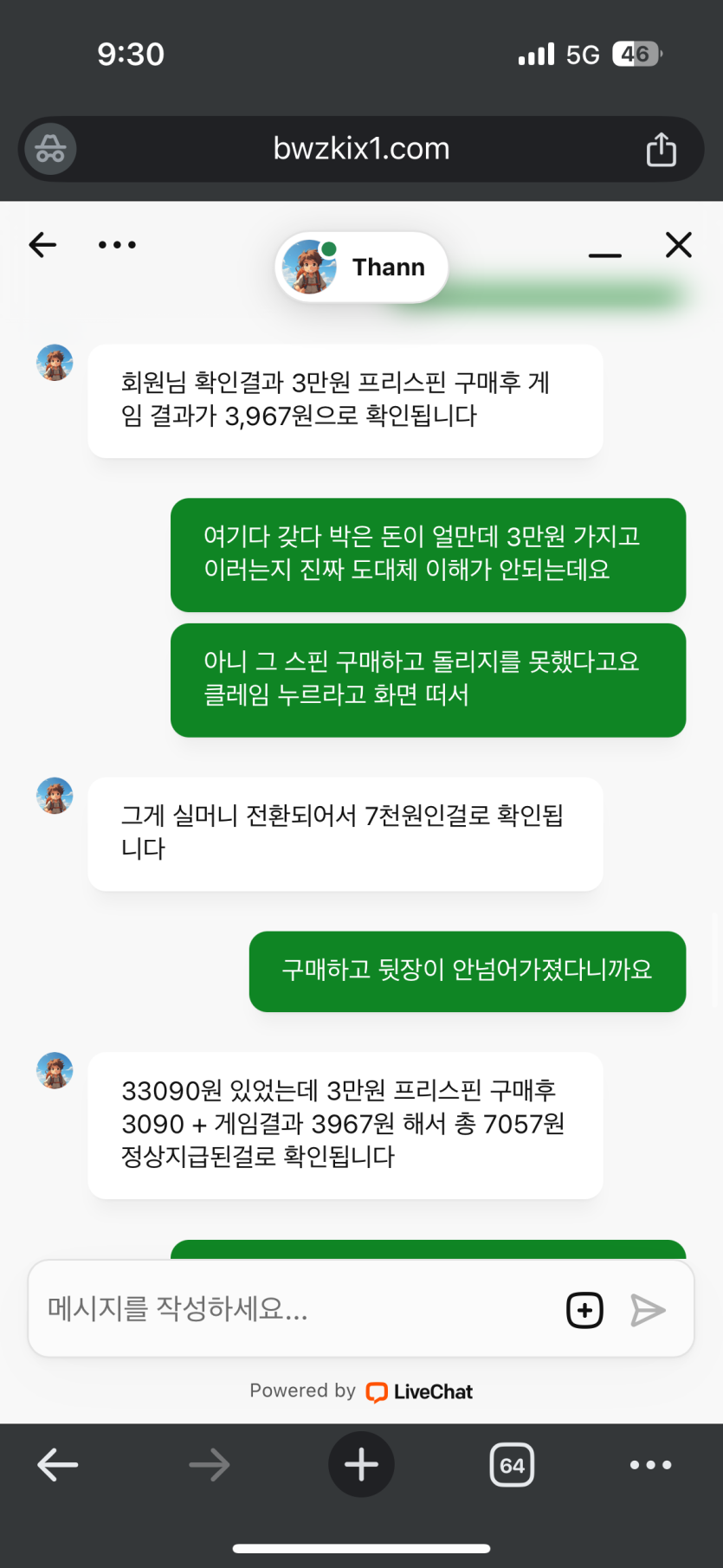This screenshot has height=1568, width=723.
Task: Open agent Thann's profile chip
Action: 362,268
